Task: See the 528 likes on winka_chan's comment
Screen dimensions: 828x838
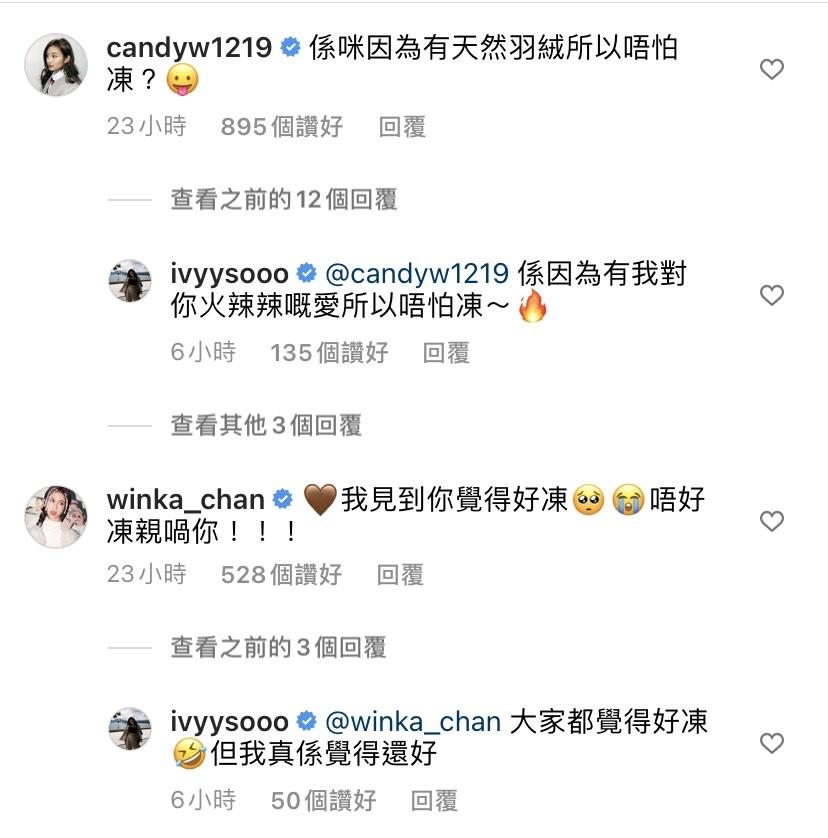Action: click(x=280, y=574)
